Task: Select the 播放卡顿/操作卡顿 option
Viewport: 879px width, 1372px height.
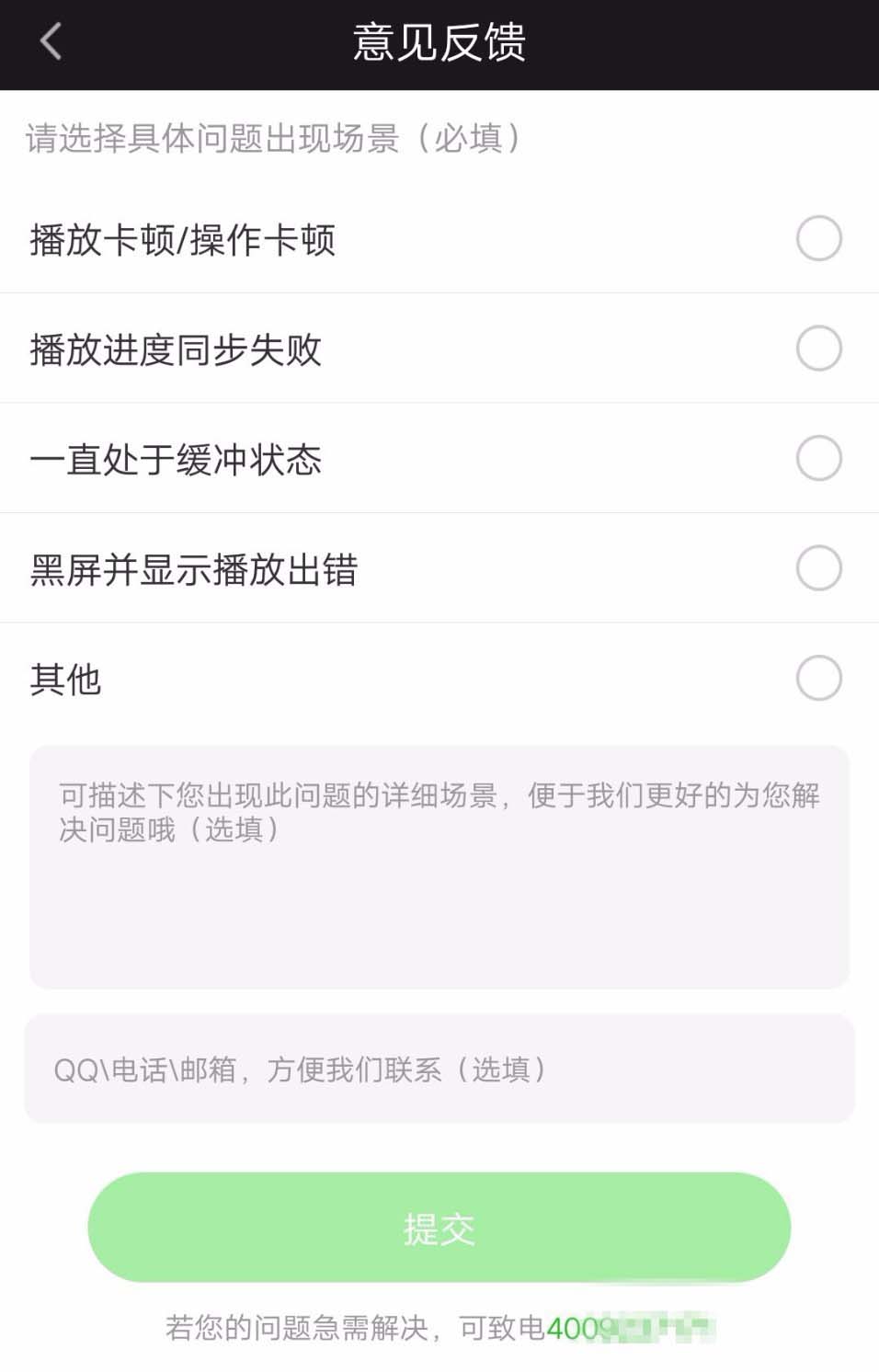Action: click(818, 239)
